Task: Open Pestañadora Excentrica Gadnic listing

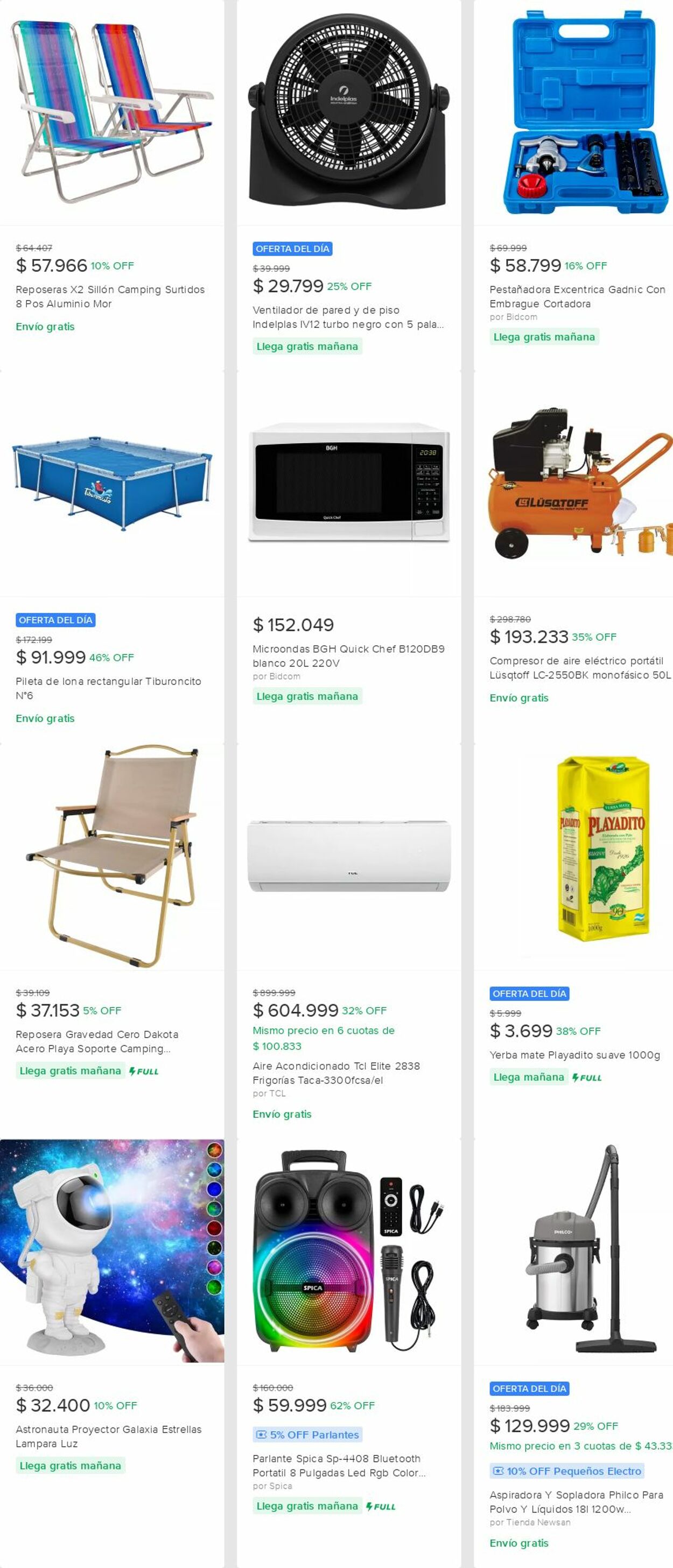Action: (577, 297)
